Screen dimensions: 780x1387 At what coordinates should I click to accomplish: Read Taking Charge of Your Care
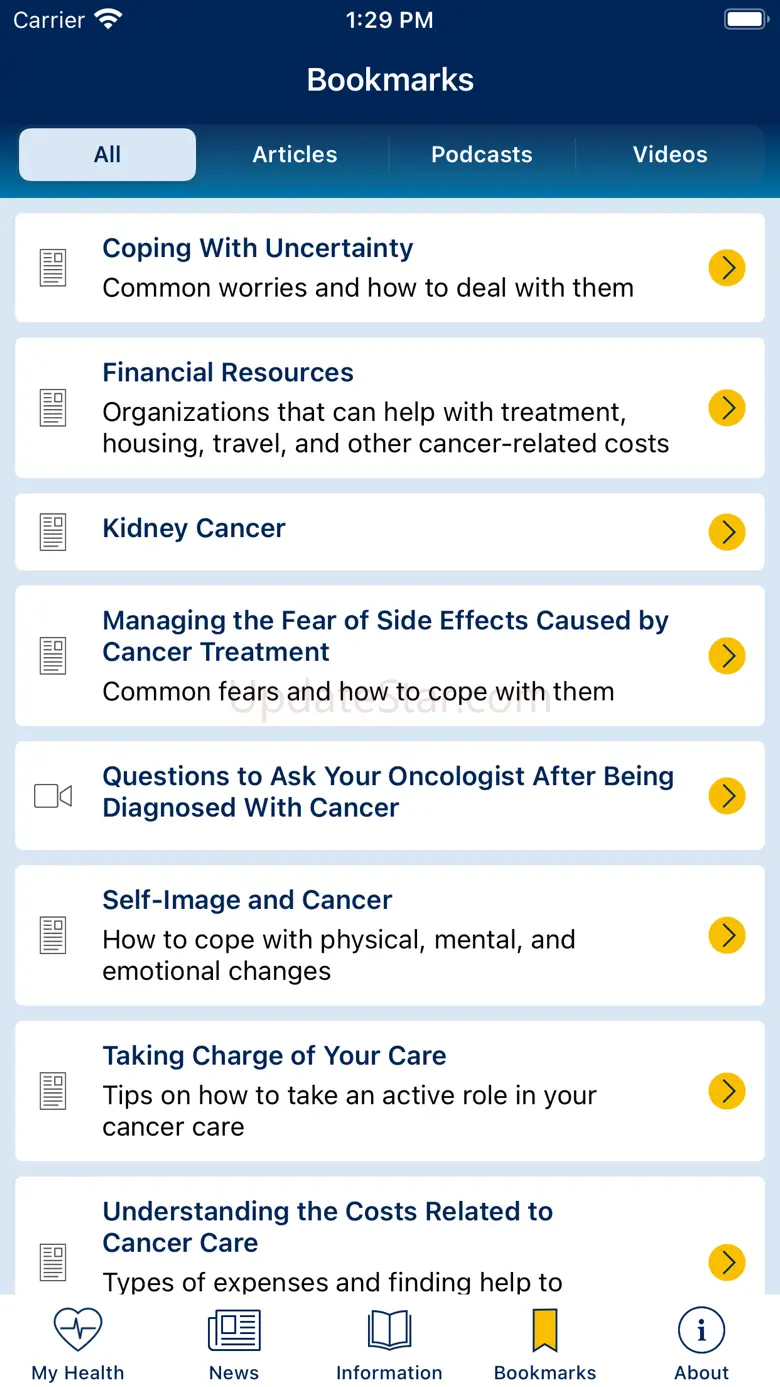tap(389, 1091)
